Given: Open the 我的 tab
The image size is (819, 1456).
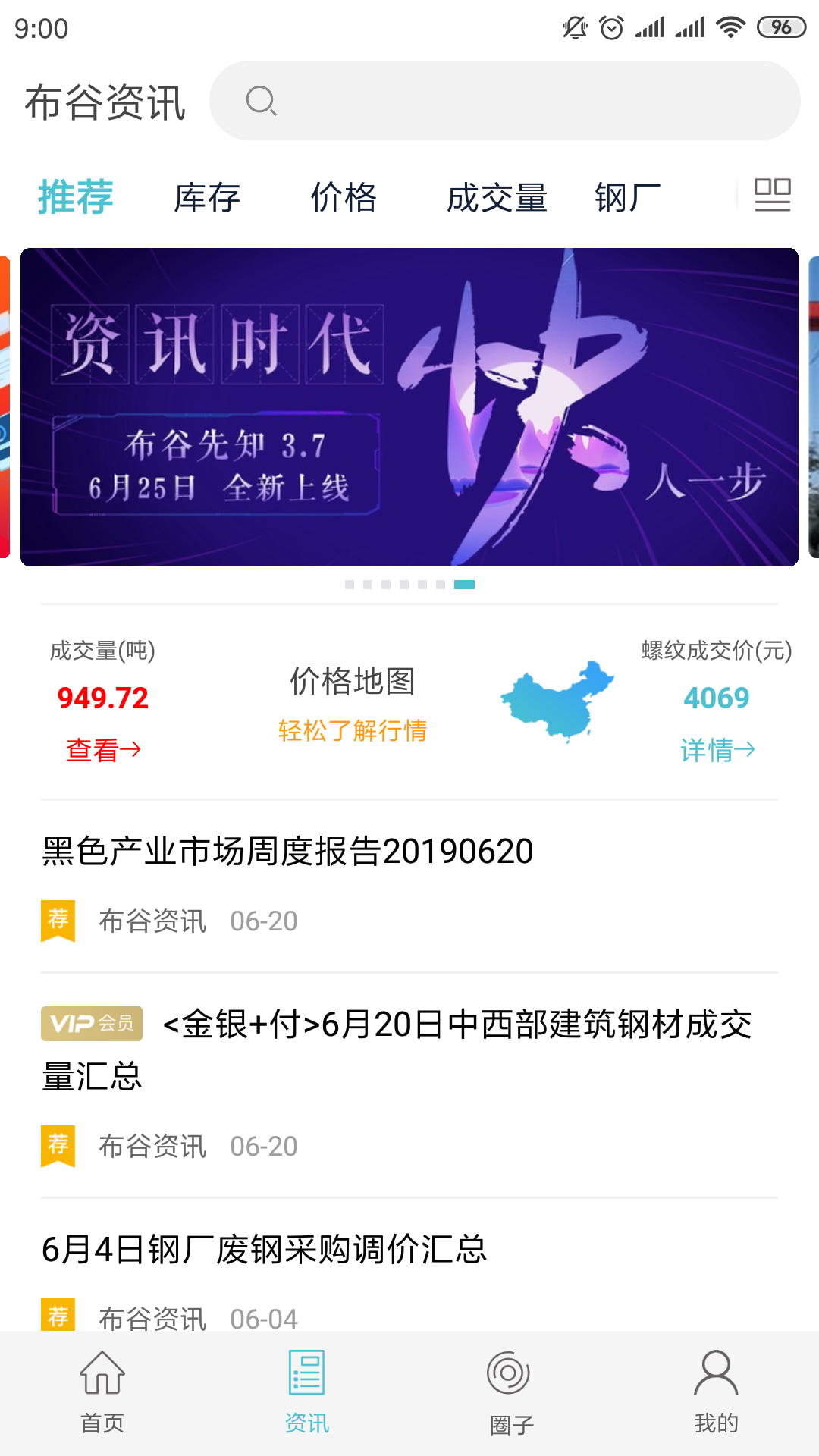Looking at the screenshot, I should click(717, 1392).
